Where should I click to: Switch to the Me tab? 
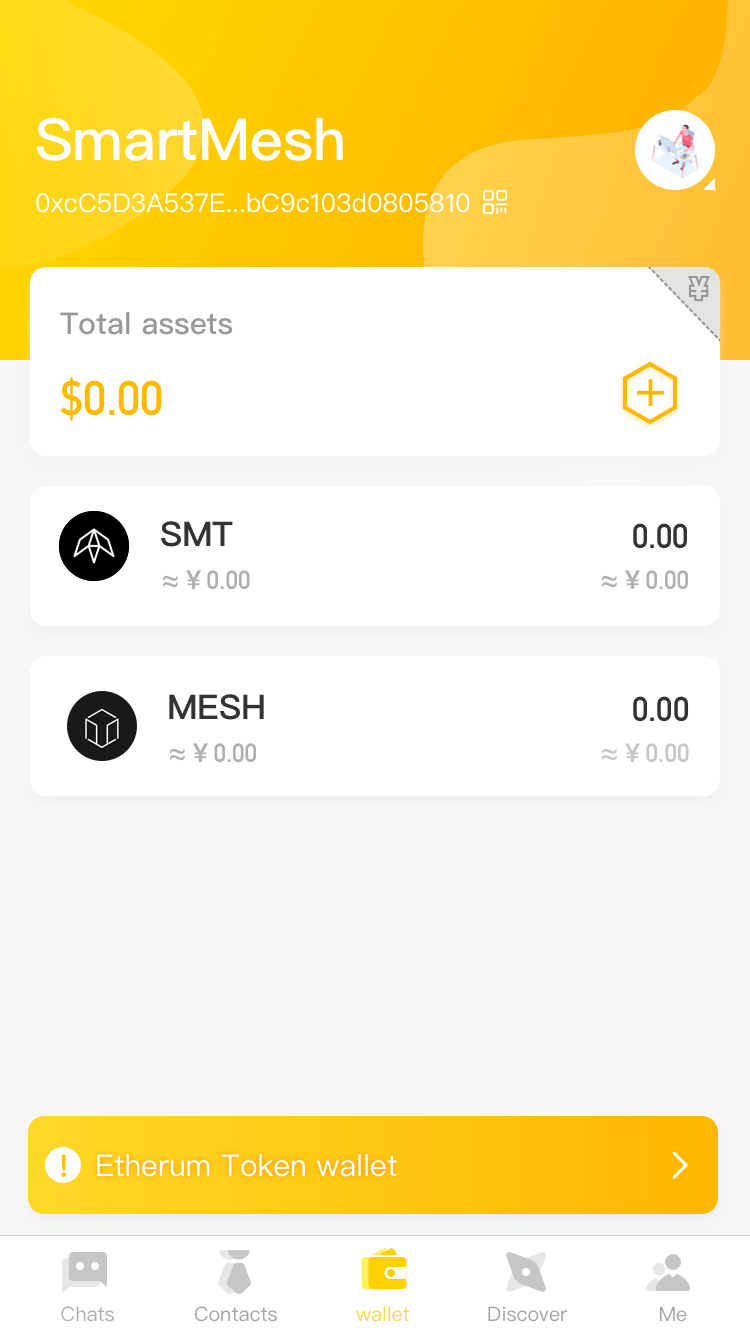coord(672,1287)
